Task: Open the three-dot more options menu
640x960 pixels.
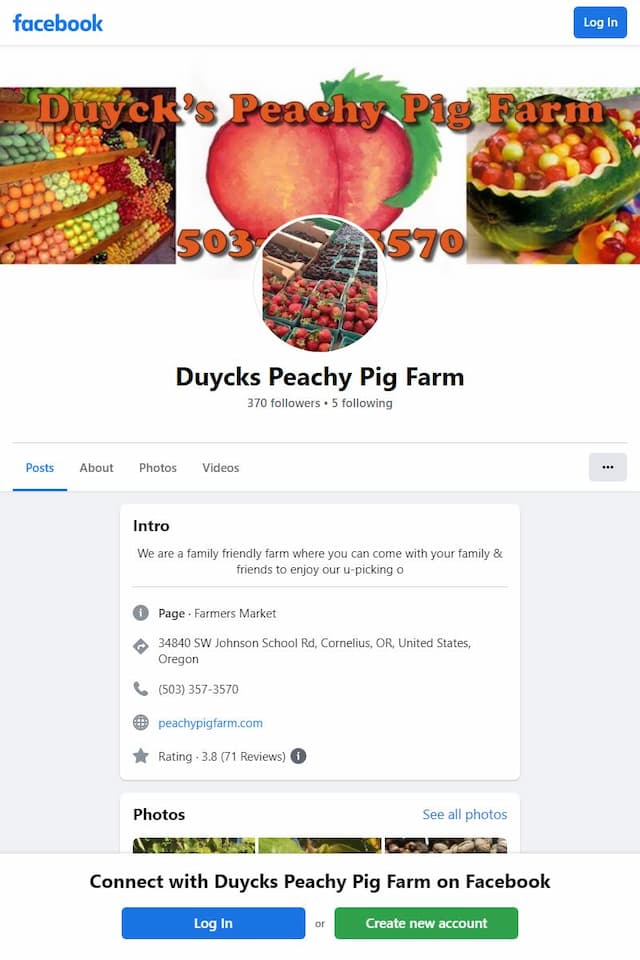Action: (x=607, y=467)
